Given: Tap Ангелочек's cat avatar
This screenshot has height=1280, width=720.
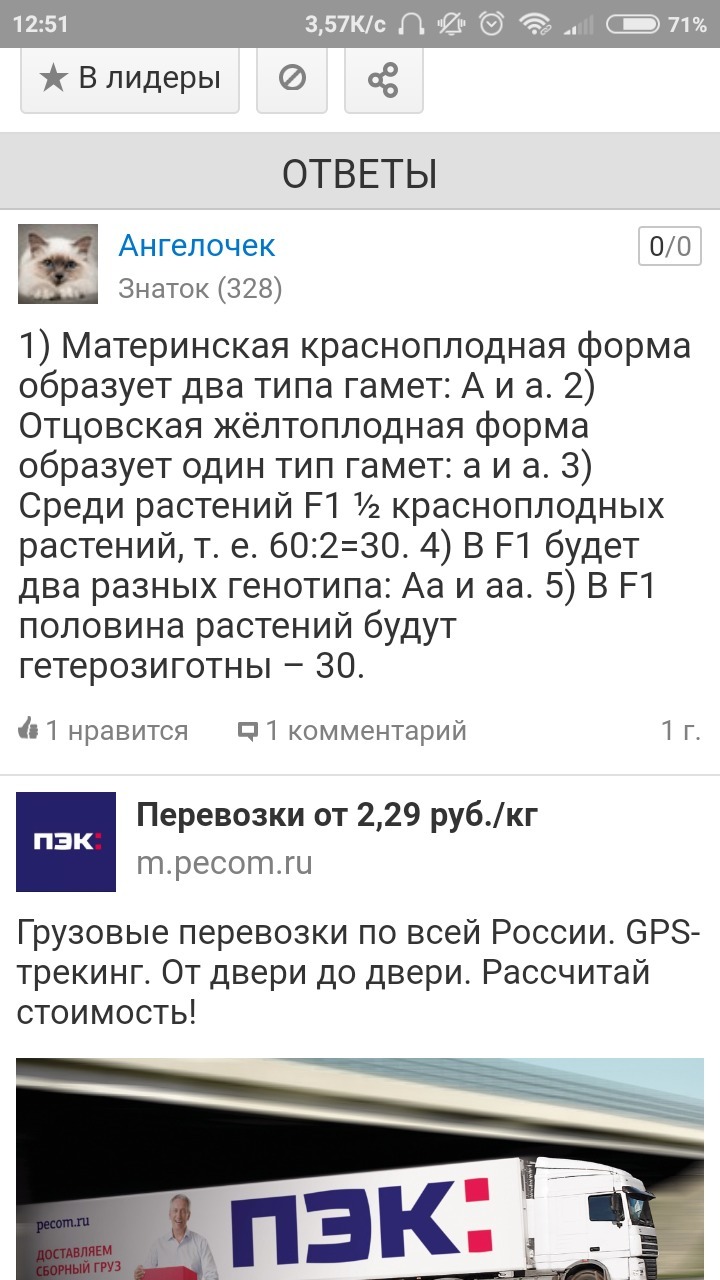Looking at the screenshot, I should pos(58,264).
